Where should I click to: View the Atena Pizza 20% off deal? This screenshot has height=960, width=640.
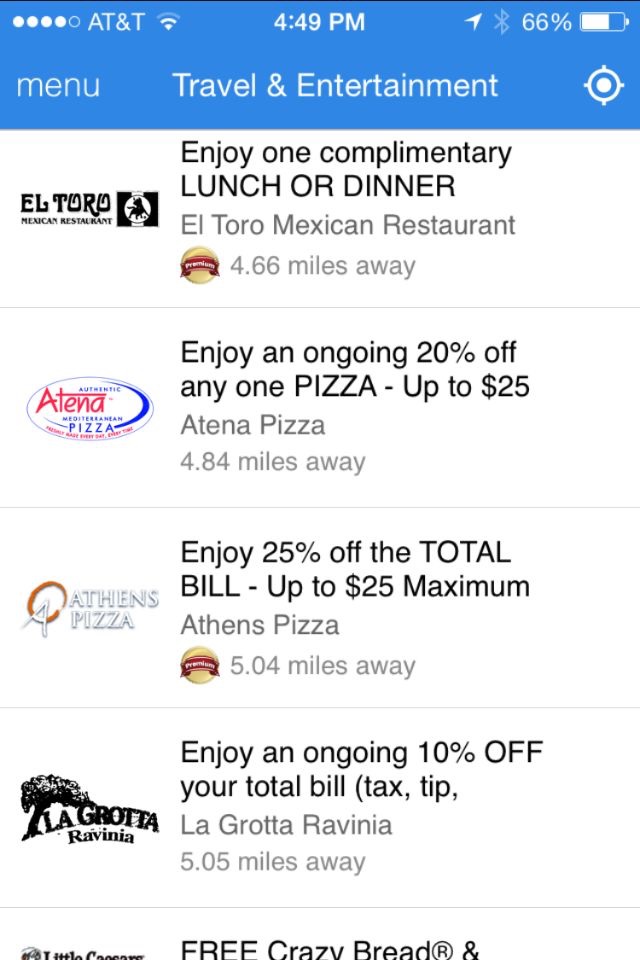click(320, 408)
